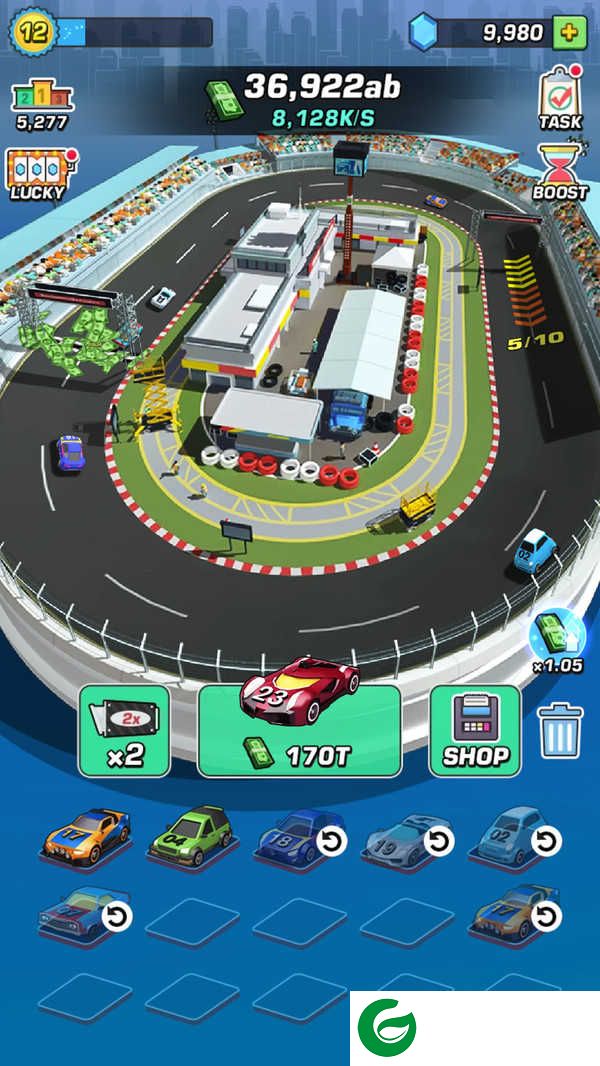Activate the Boost hourglass
The width and height of the screenshot is (600, 1066).
559,170
